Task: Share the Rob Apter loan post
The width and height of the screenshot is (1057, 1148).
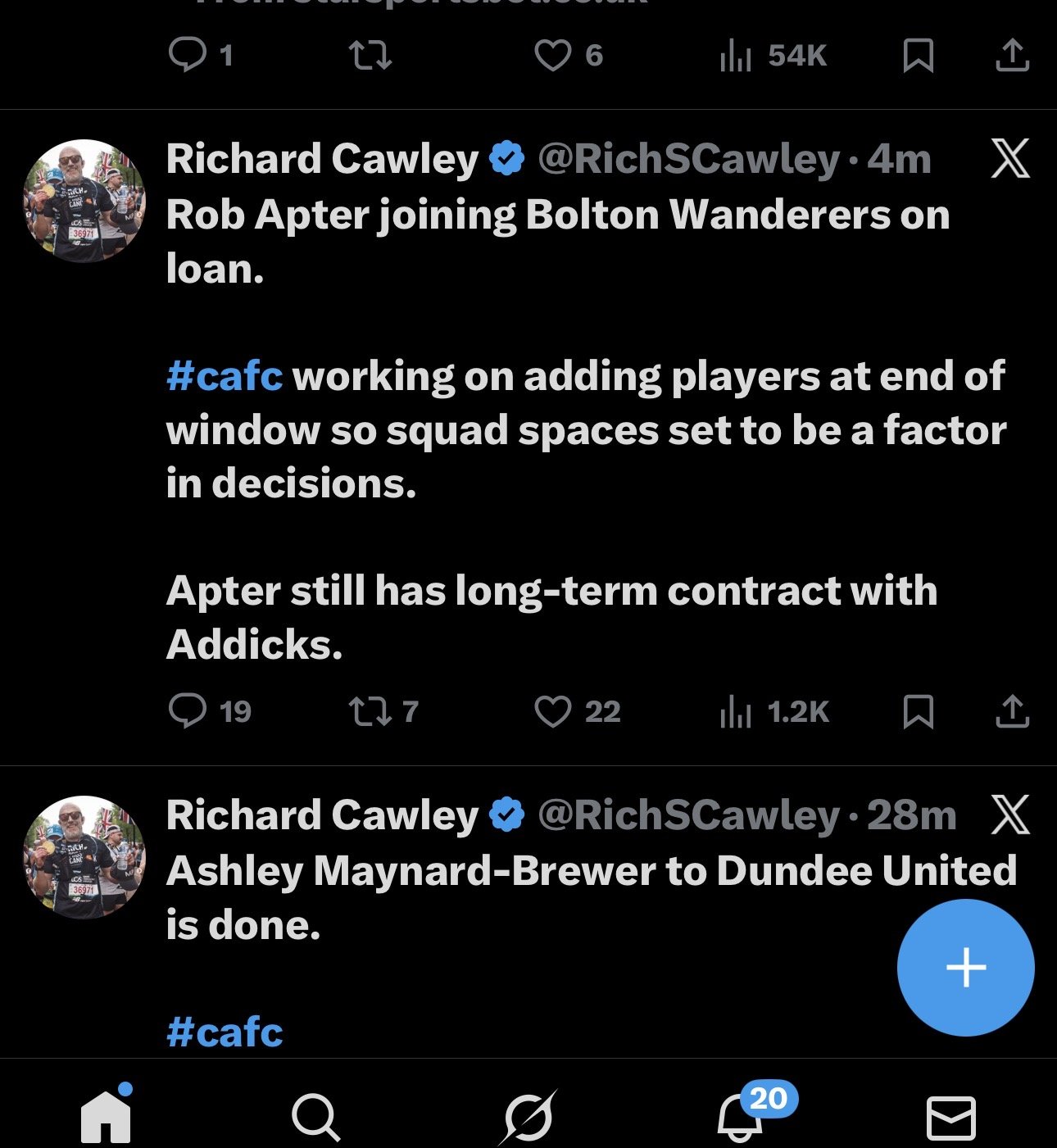Action: coord(1012,711)
